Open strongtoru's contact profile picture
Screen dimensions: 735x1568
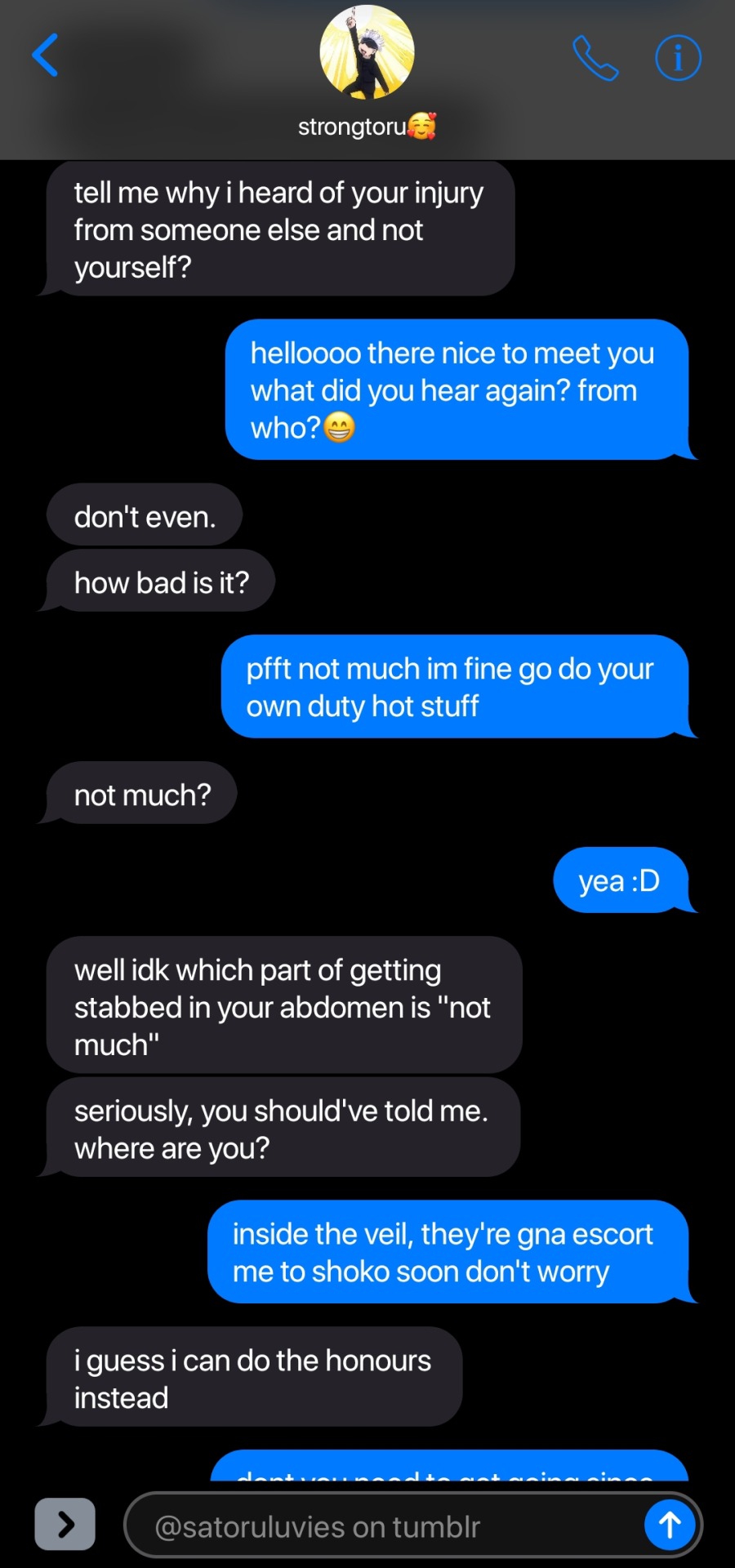(367, 52)
